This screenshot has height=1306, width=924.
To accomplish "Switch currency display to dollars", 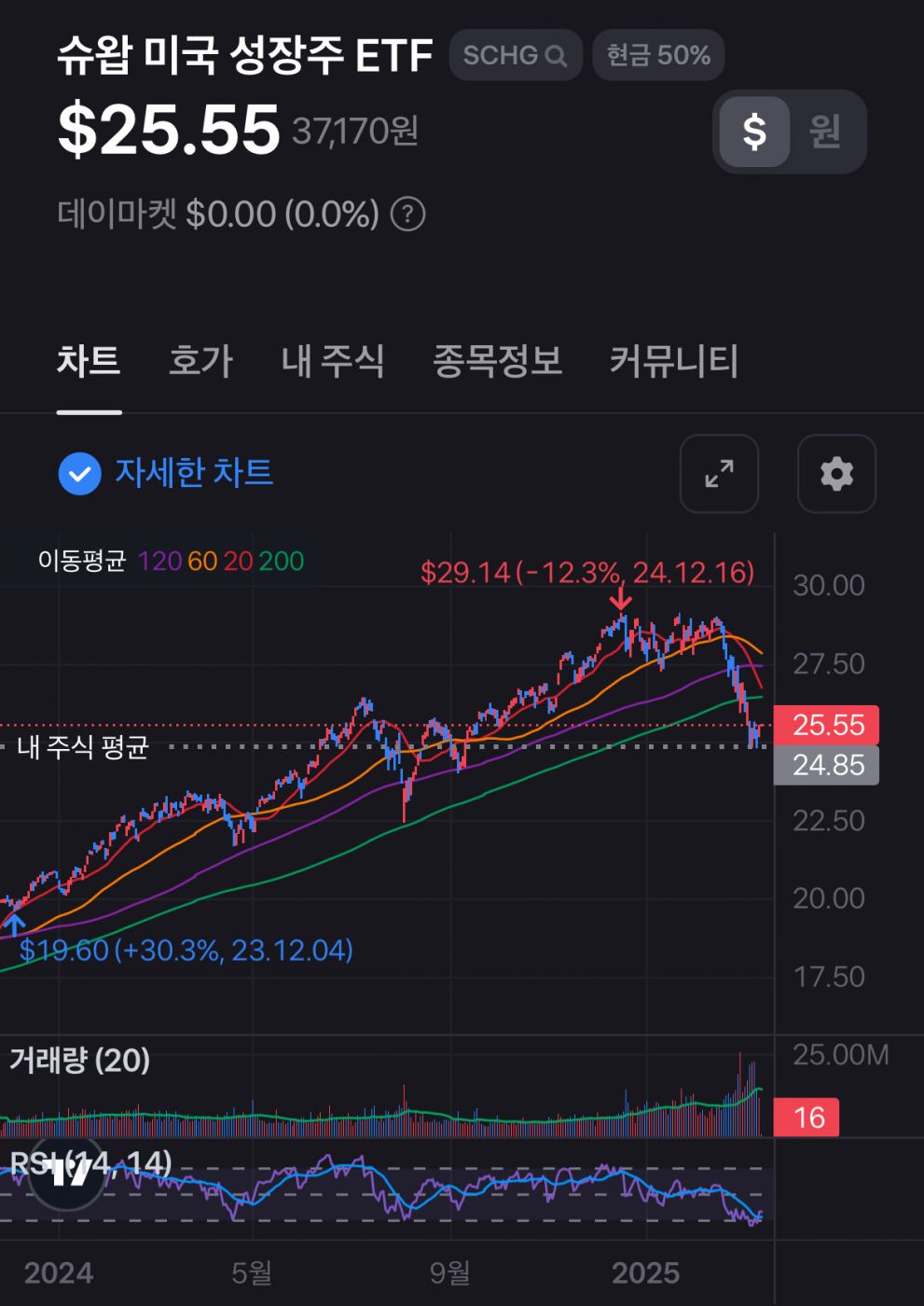I will [x=754, y=132].
